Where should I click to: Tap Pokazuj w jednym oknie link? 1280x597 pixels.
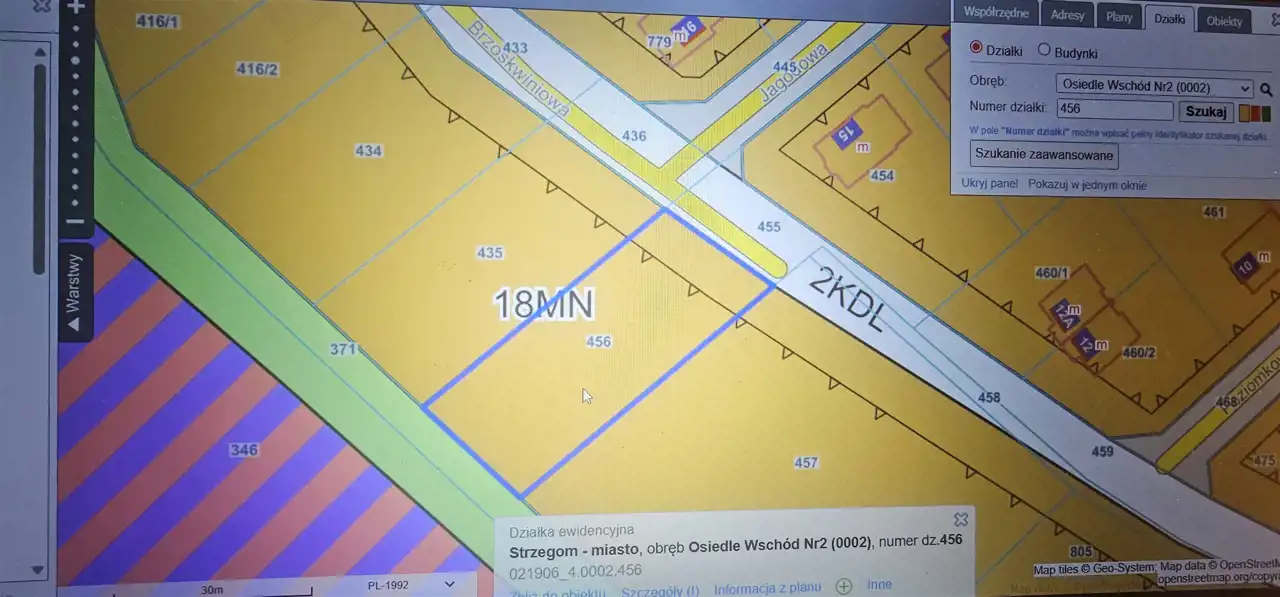point(1087,185)
